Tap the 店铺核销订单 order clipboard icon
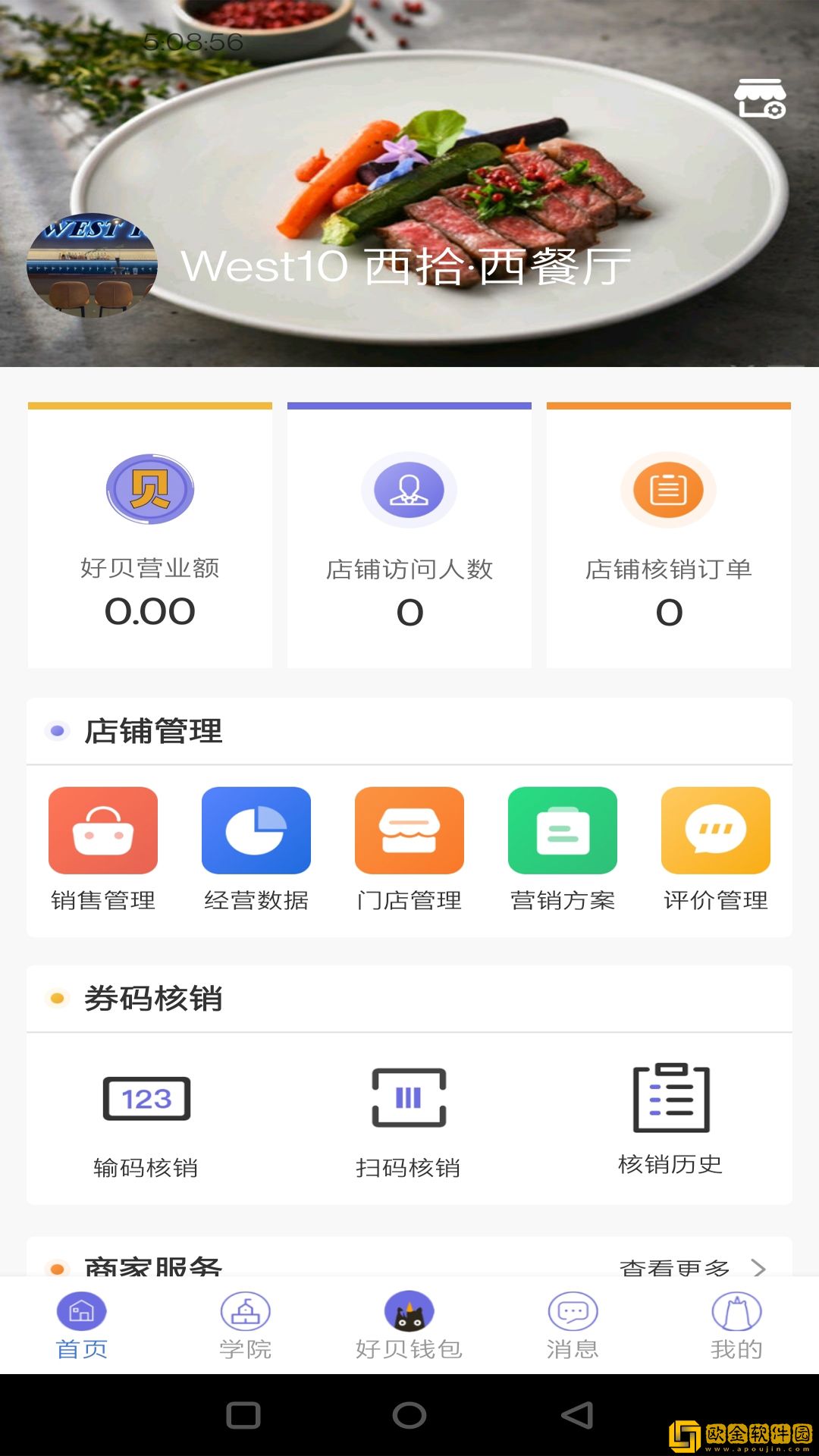The width and height of the screenshot is (819, 1456). click(x=669, y=490)
